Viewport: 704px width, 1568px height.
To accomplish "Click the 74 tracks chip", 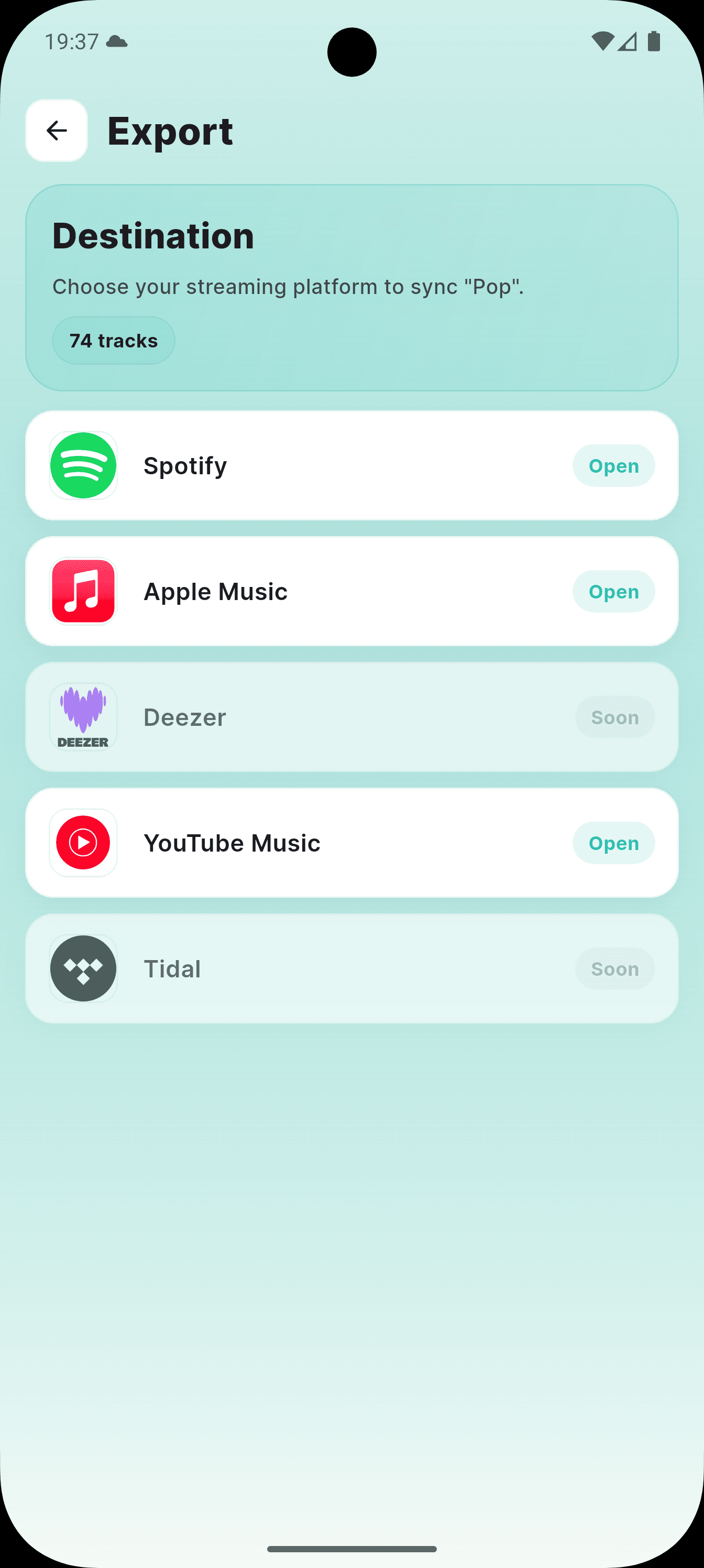I will pos(113,340).
